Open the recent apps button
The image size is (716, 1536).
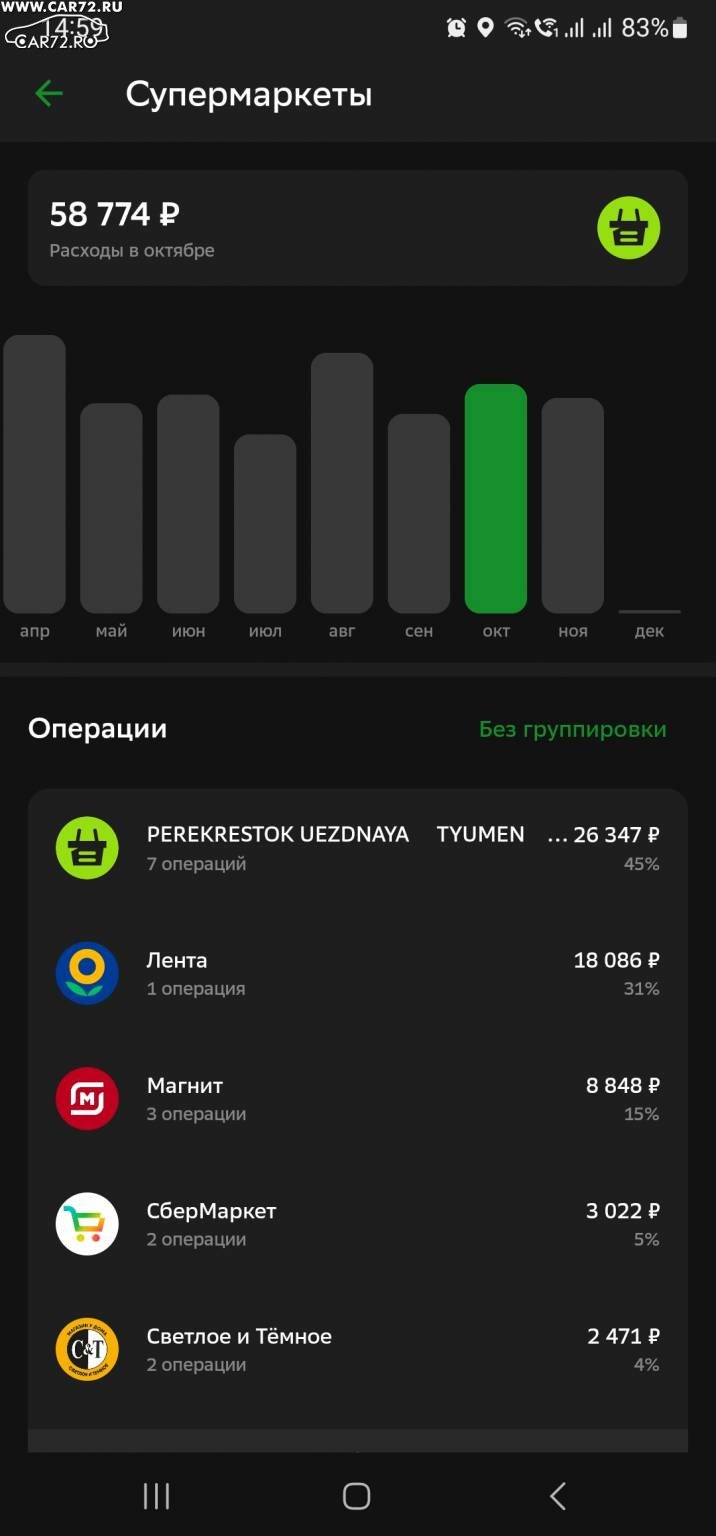click(x=157, y=1496)
